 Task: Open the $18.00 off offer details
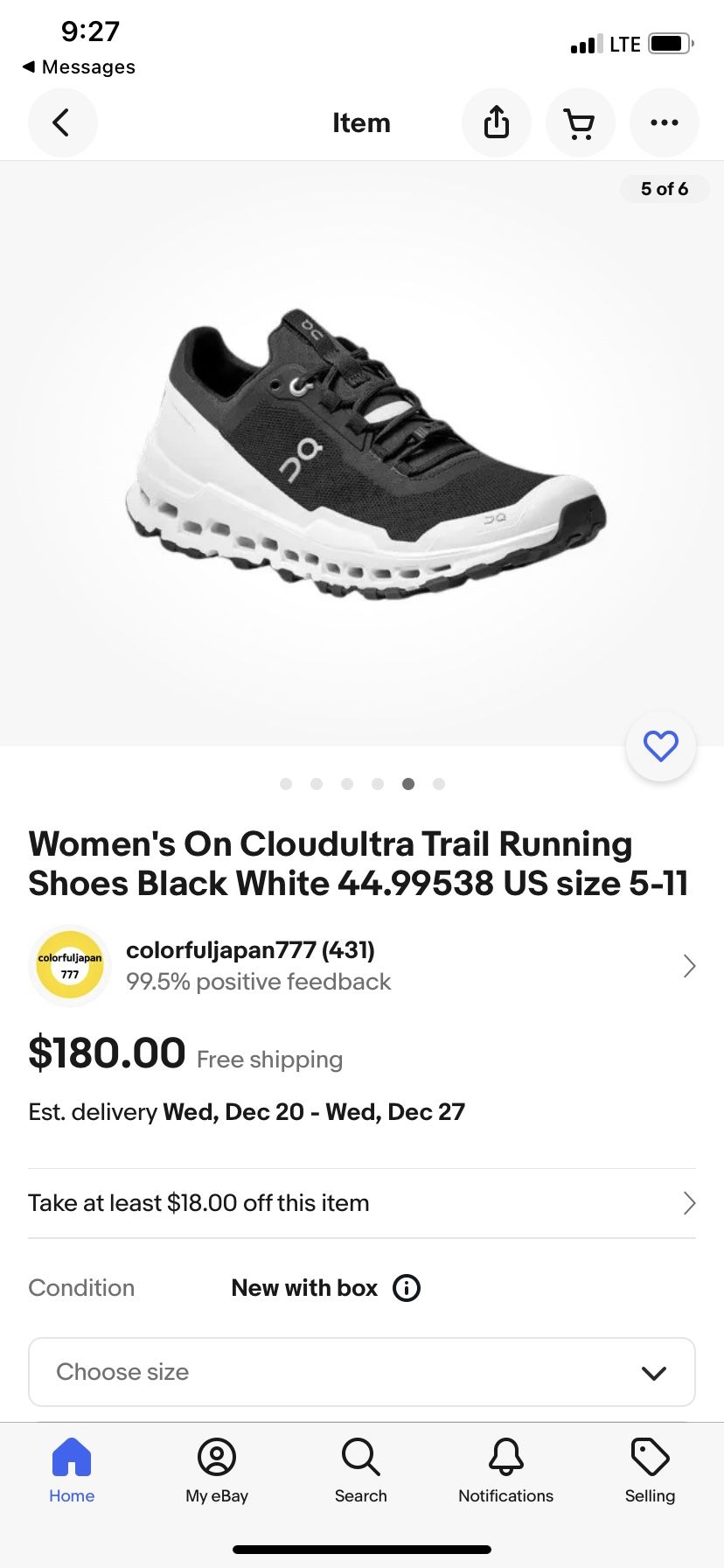(362, 1203)
